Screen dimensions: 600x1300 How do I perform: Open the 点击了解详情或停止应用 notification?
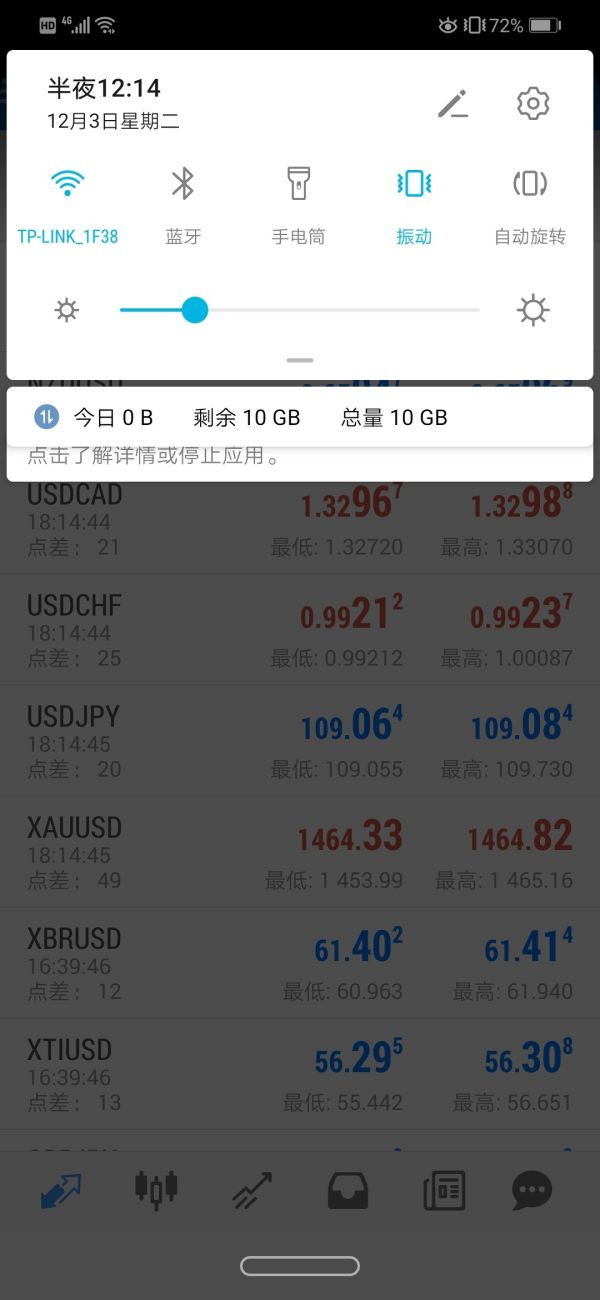tap(300, 458)
